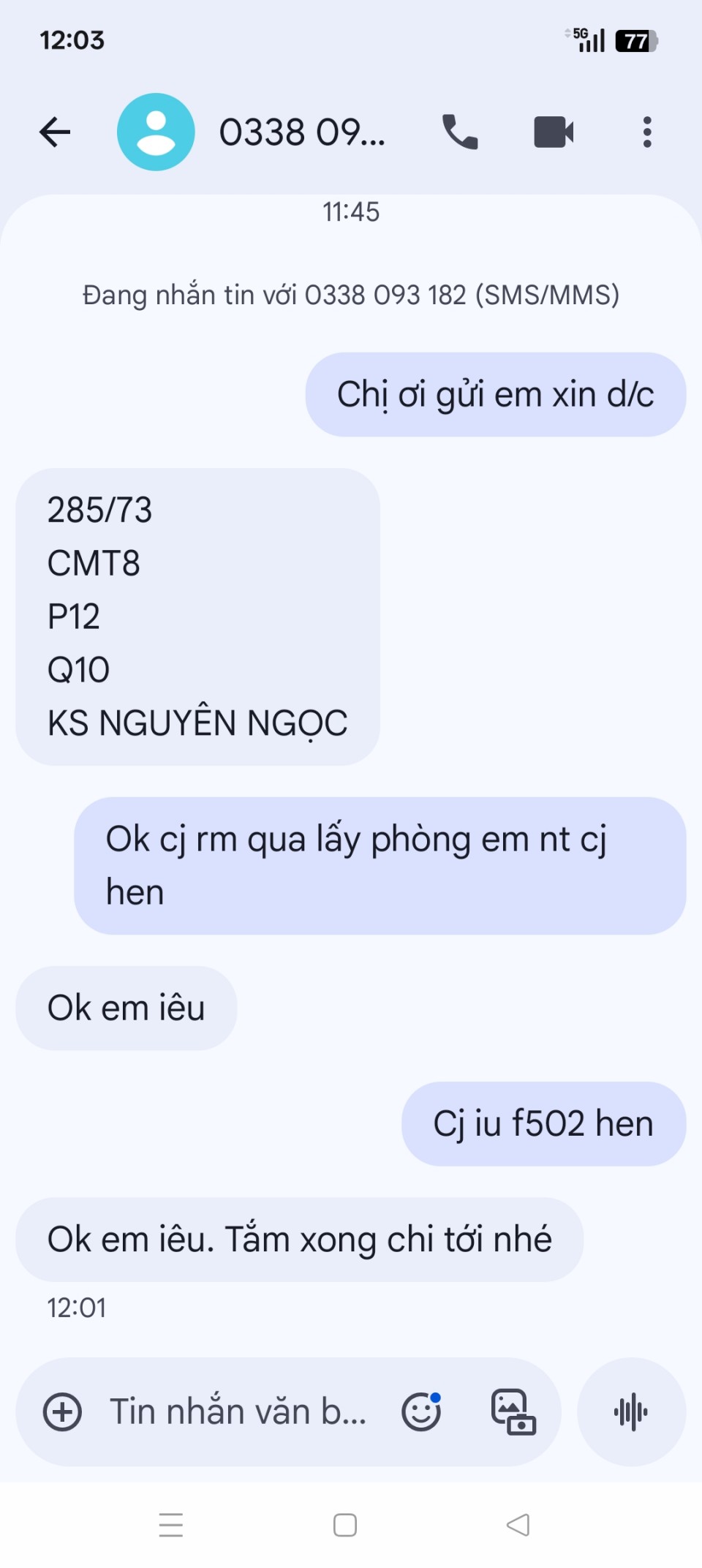Tap the system home button
702x1568 pixels.
coord(345,1525)
